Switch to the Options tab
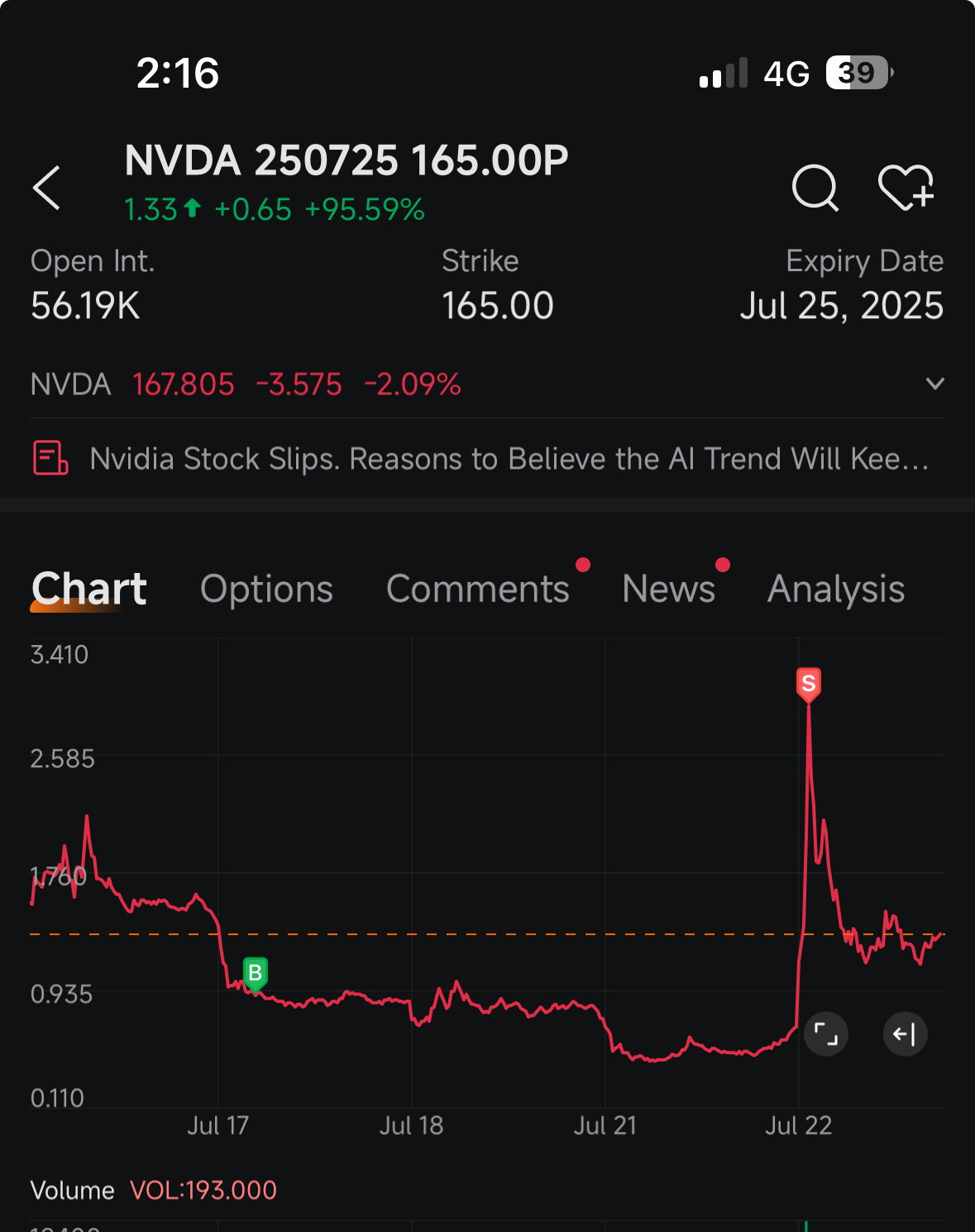The image size is (975, 1232). coord(266,589)
